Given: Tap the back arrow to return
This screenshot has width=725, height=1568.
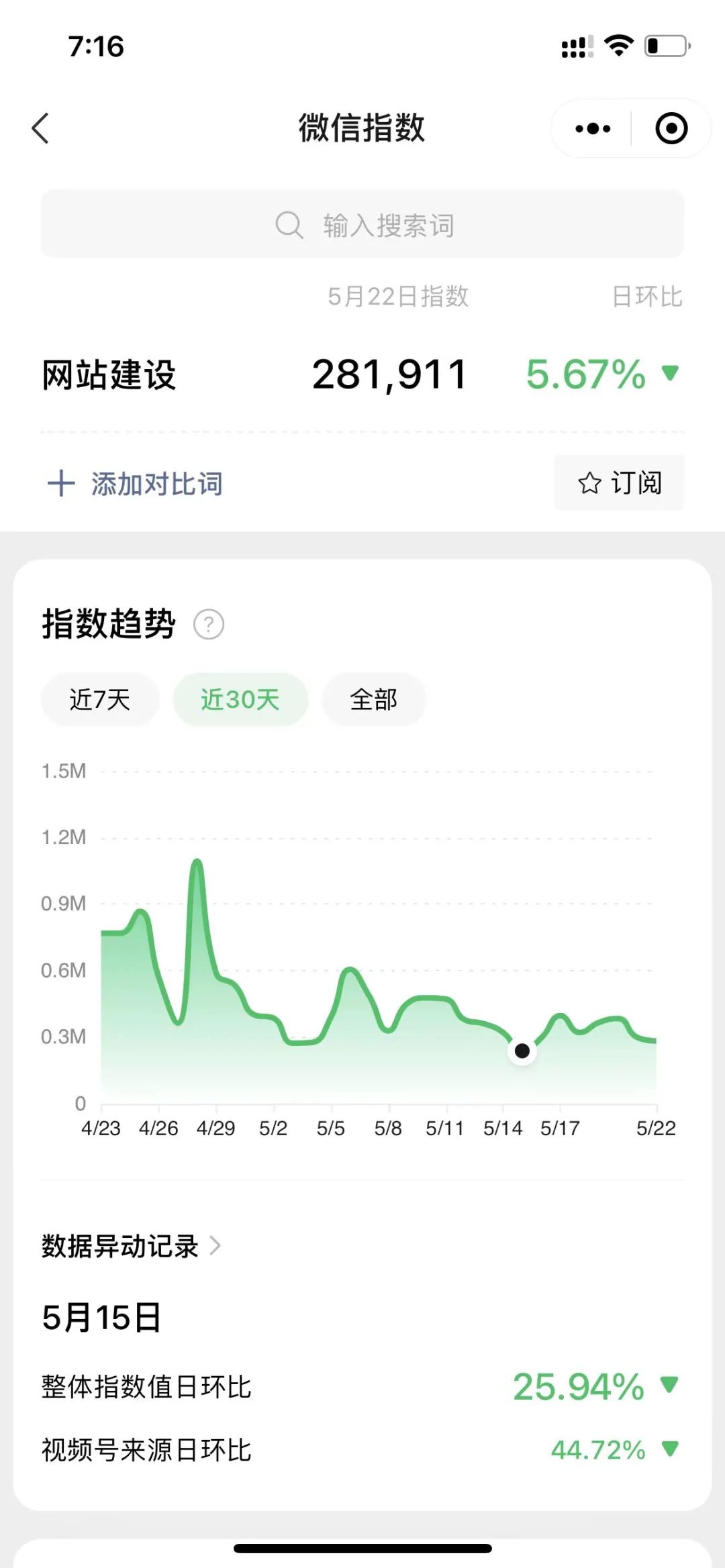Looking at the screenshot, I should coord(40,127).
